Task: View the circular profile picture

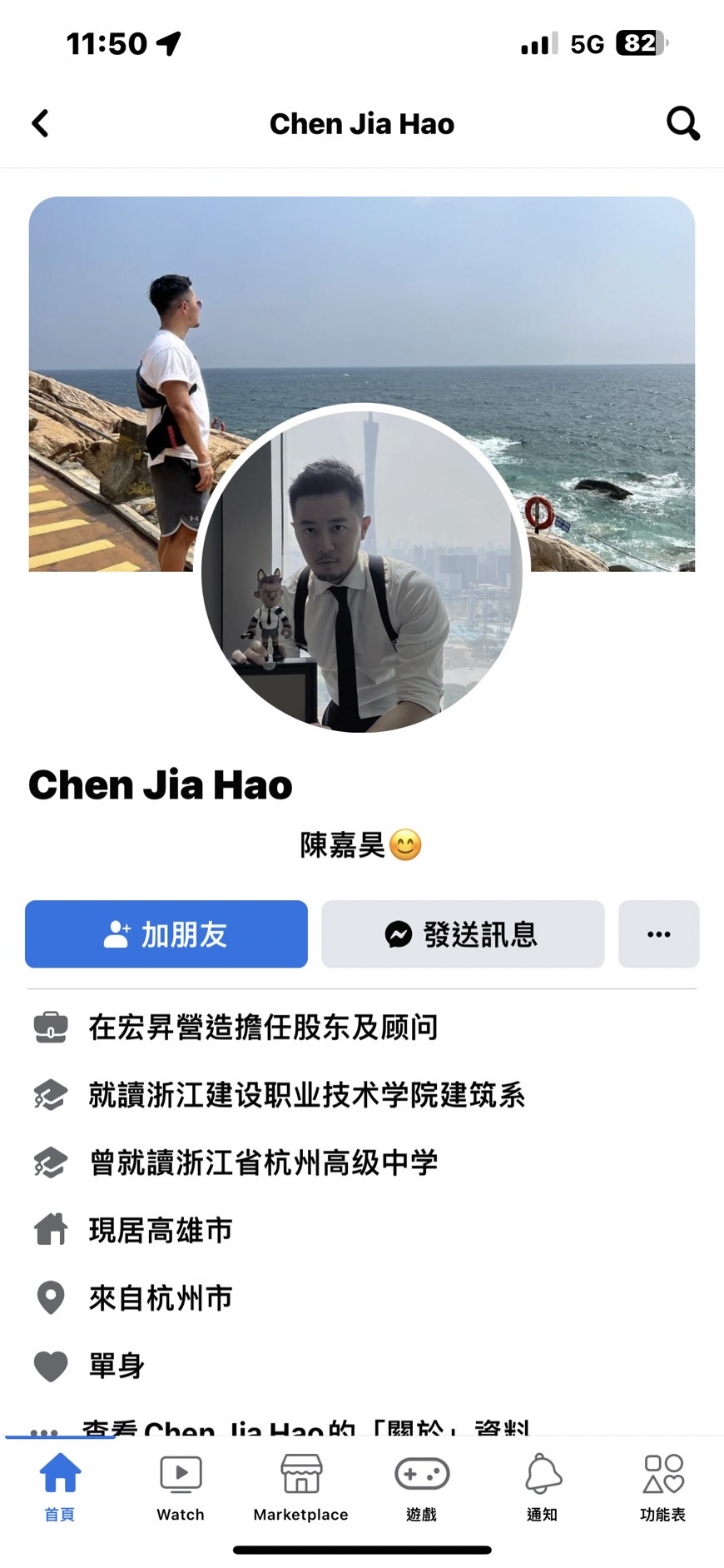Action: click(x=361, y=570)
